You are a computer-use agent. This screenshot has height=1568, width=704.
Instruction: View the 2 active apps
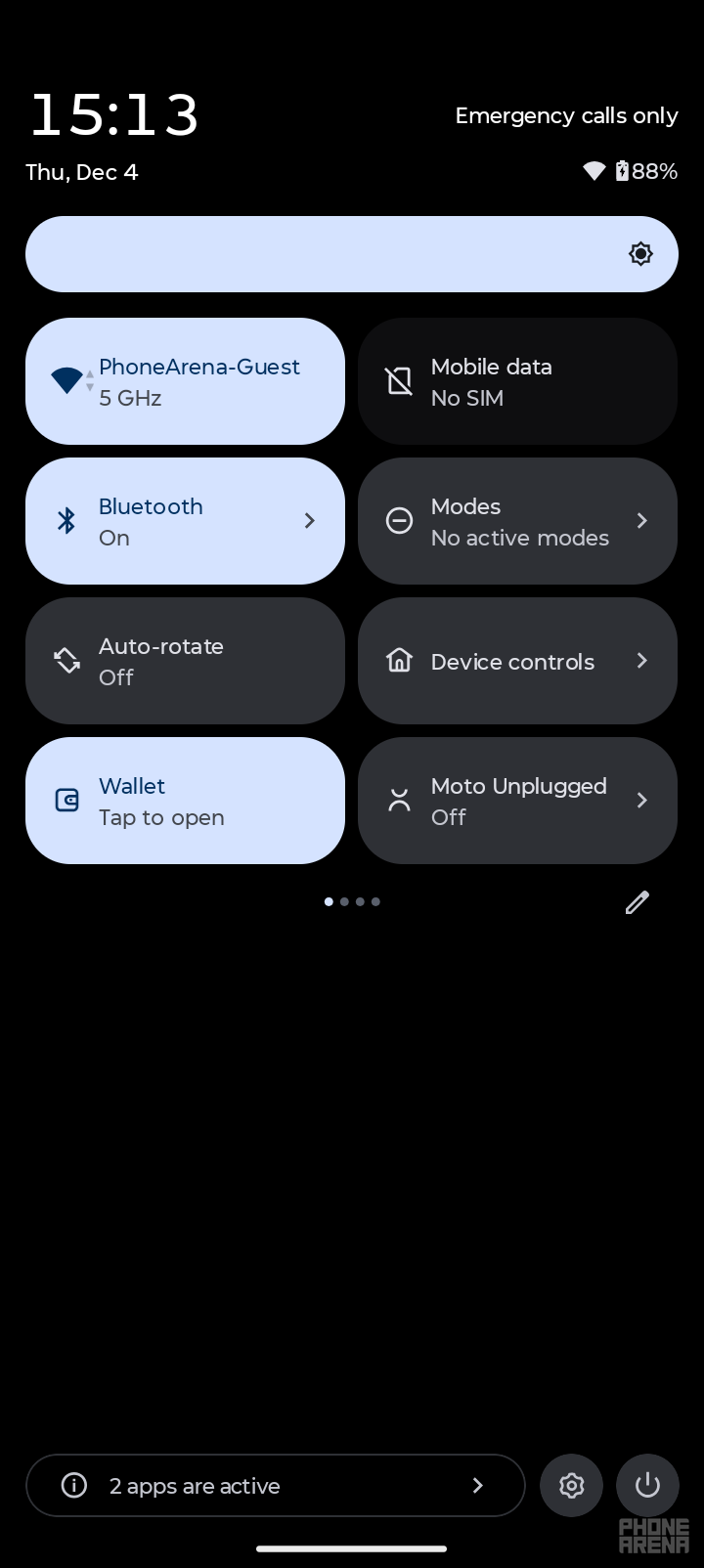click(x=276, y=1486)
